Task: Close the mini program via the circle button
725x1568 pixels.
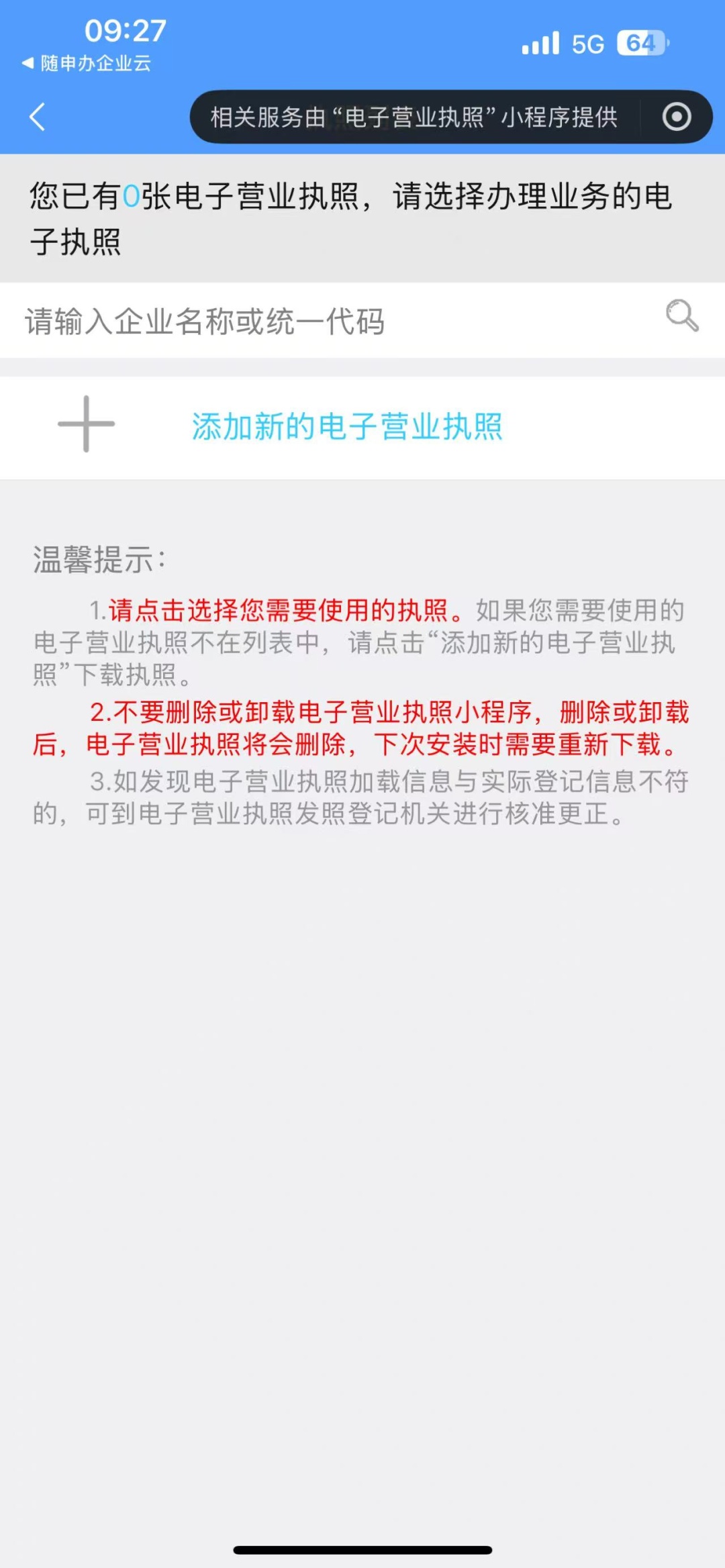Action: coord(676,117)
